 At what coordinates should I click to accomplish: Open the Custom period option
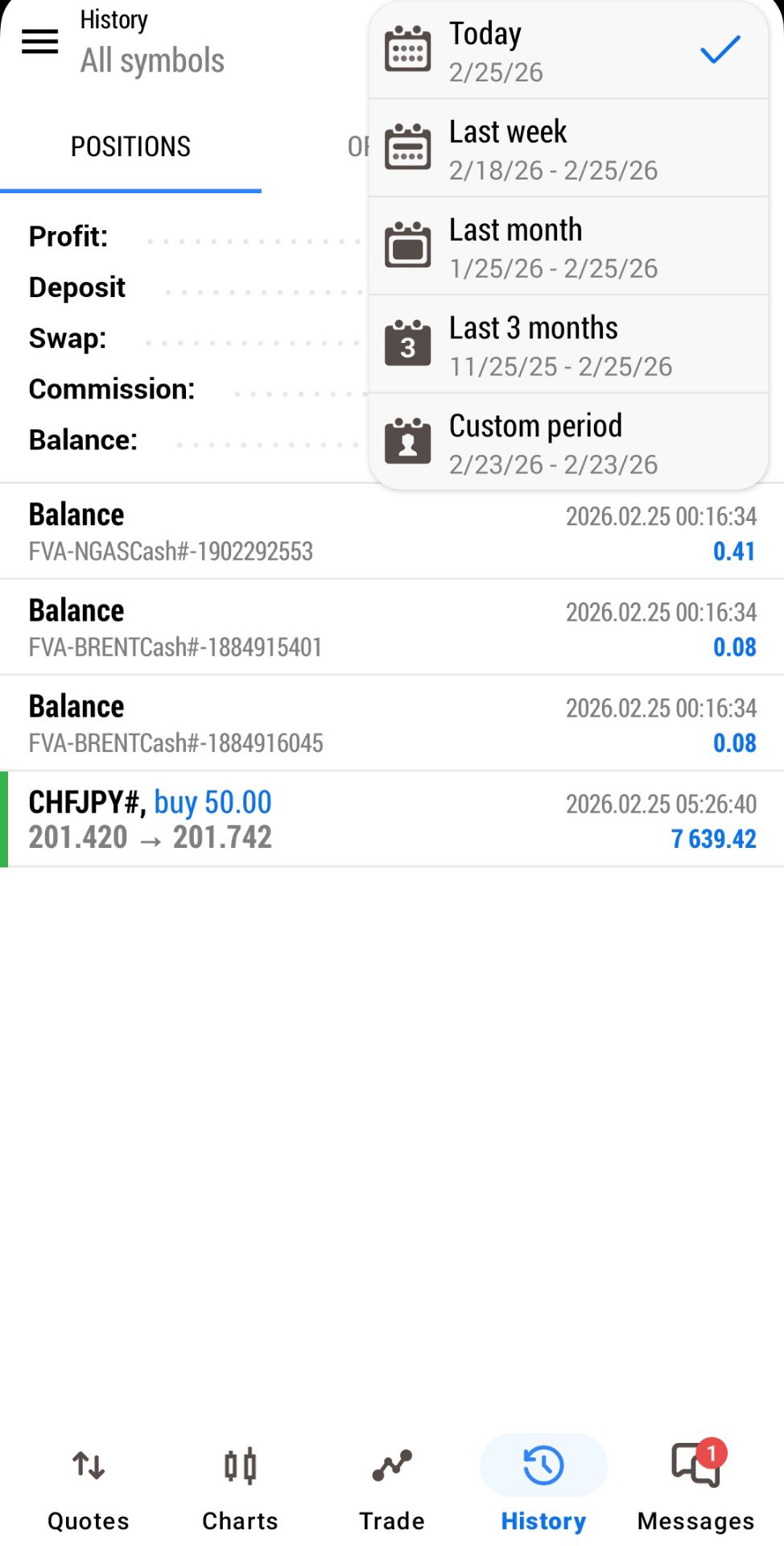click(x=567, y=444)
